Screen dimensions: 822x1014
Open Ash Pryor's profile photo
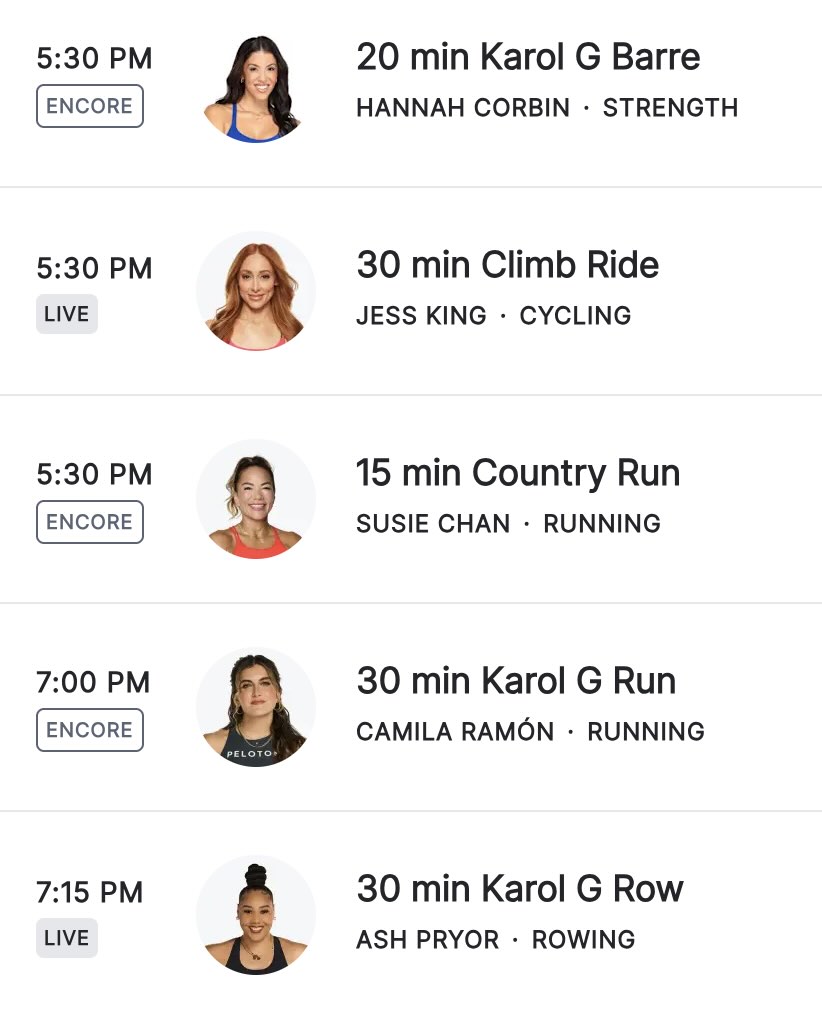tap(256, 914)
